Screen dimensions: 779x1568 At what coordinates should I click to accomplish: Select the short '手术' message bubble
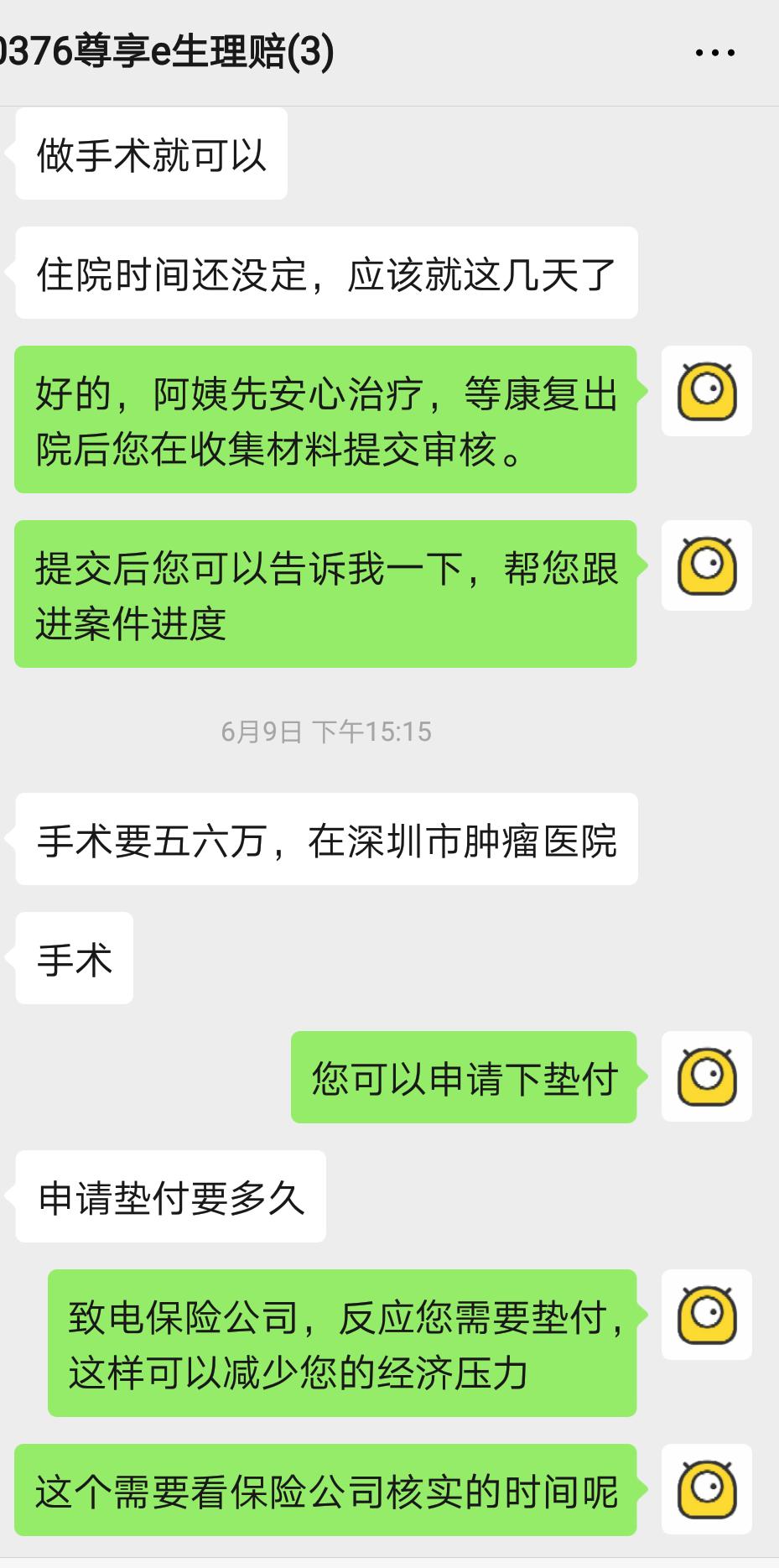[74, 958]
